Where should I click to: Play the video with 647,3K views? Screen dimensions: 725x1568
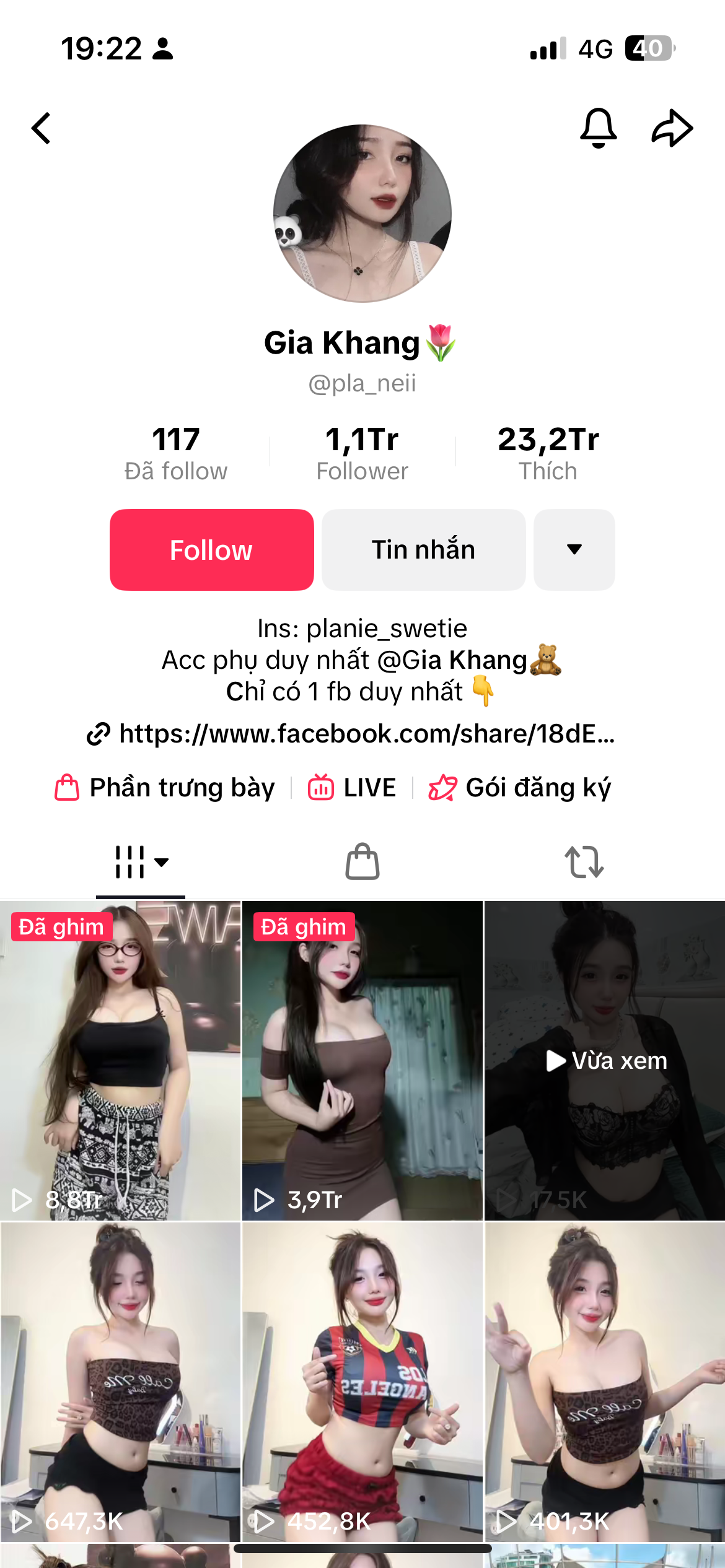coord(120,1381)
